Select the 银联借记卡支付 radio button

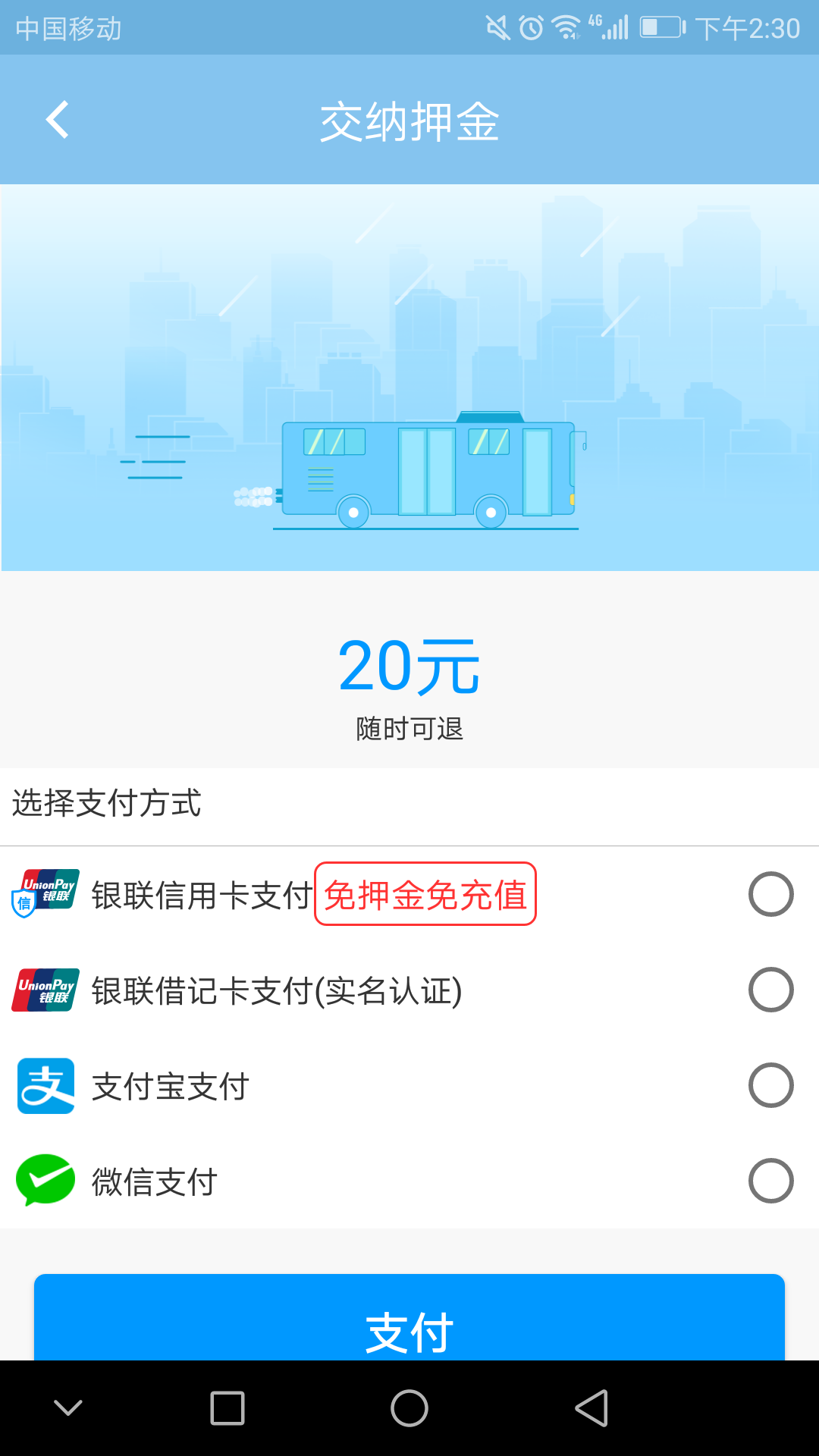[x=771, y=989]
